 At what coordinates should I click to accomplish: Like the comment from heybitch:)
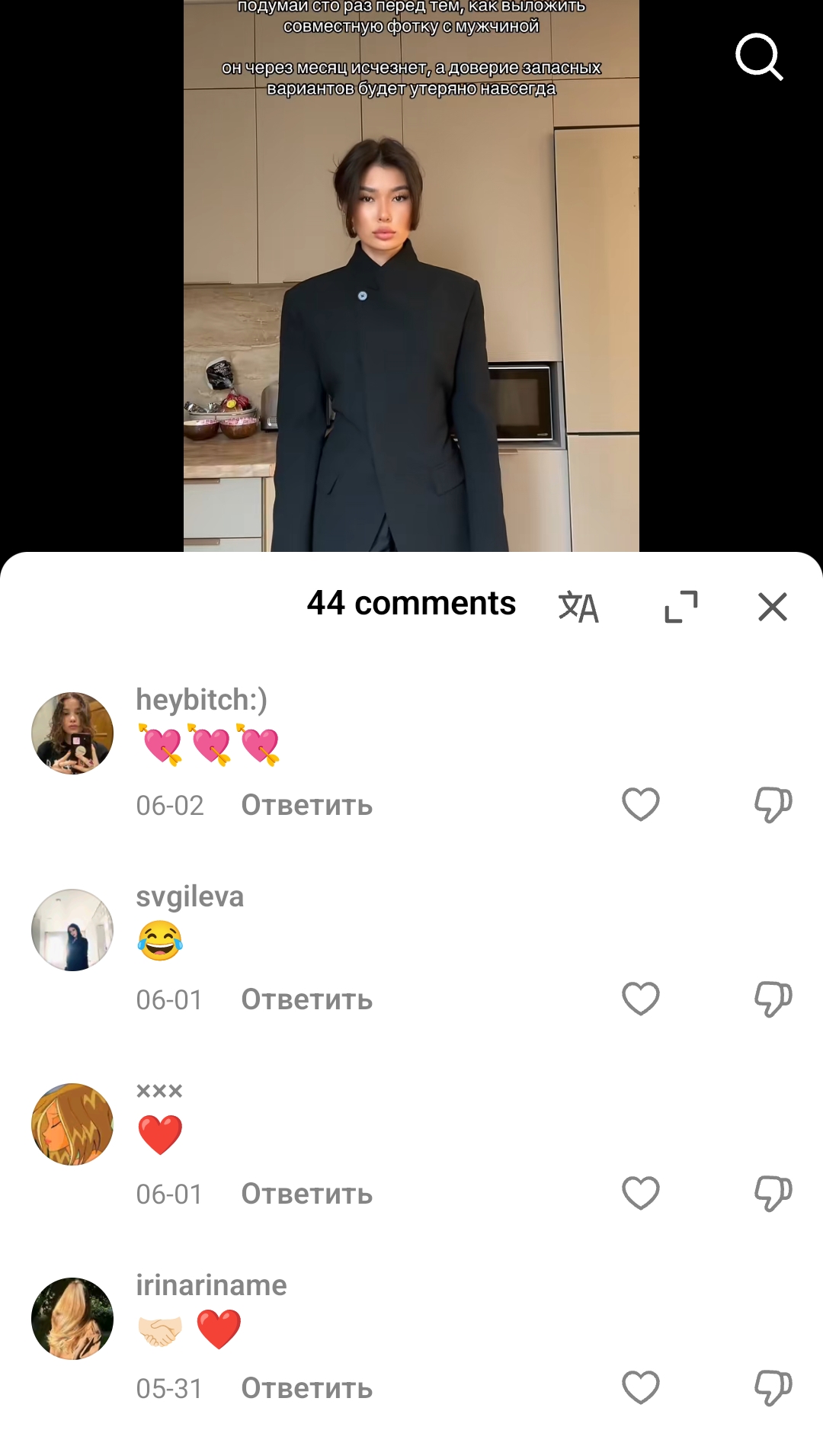pyautogui.click(x=641, y=804)
